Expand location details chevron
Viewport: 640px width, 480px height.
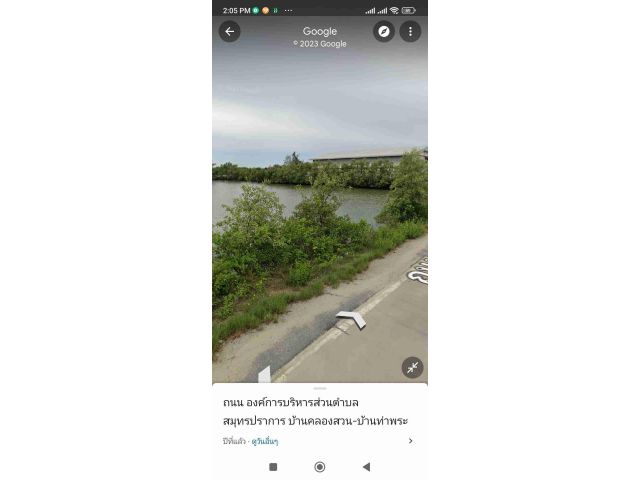click(x=411, y=441)
